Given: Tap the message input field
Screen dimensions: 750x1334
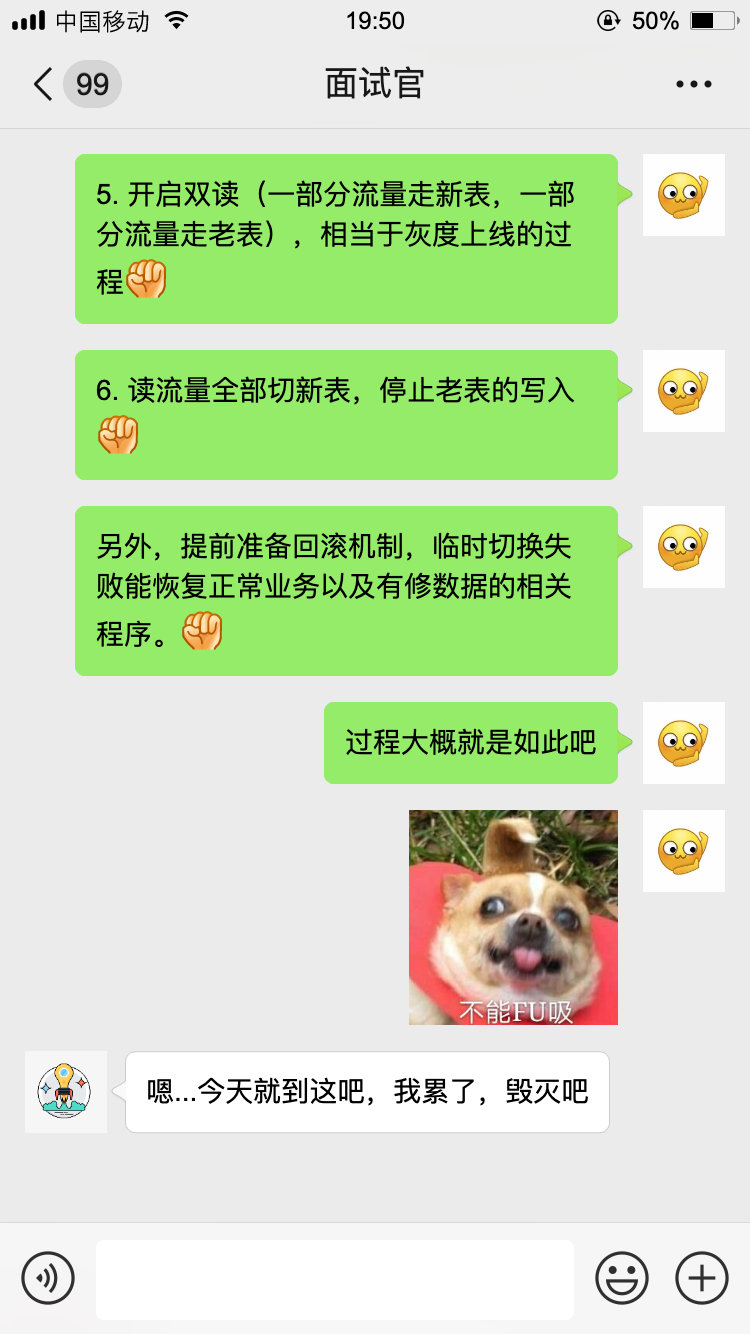Looking at the screenshot, I should 334,1279.
